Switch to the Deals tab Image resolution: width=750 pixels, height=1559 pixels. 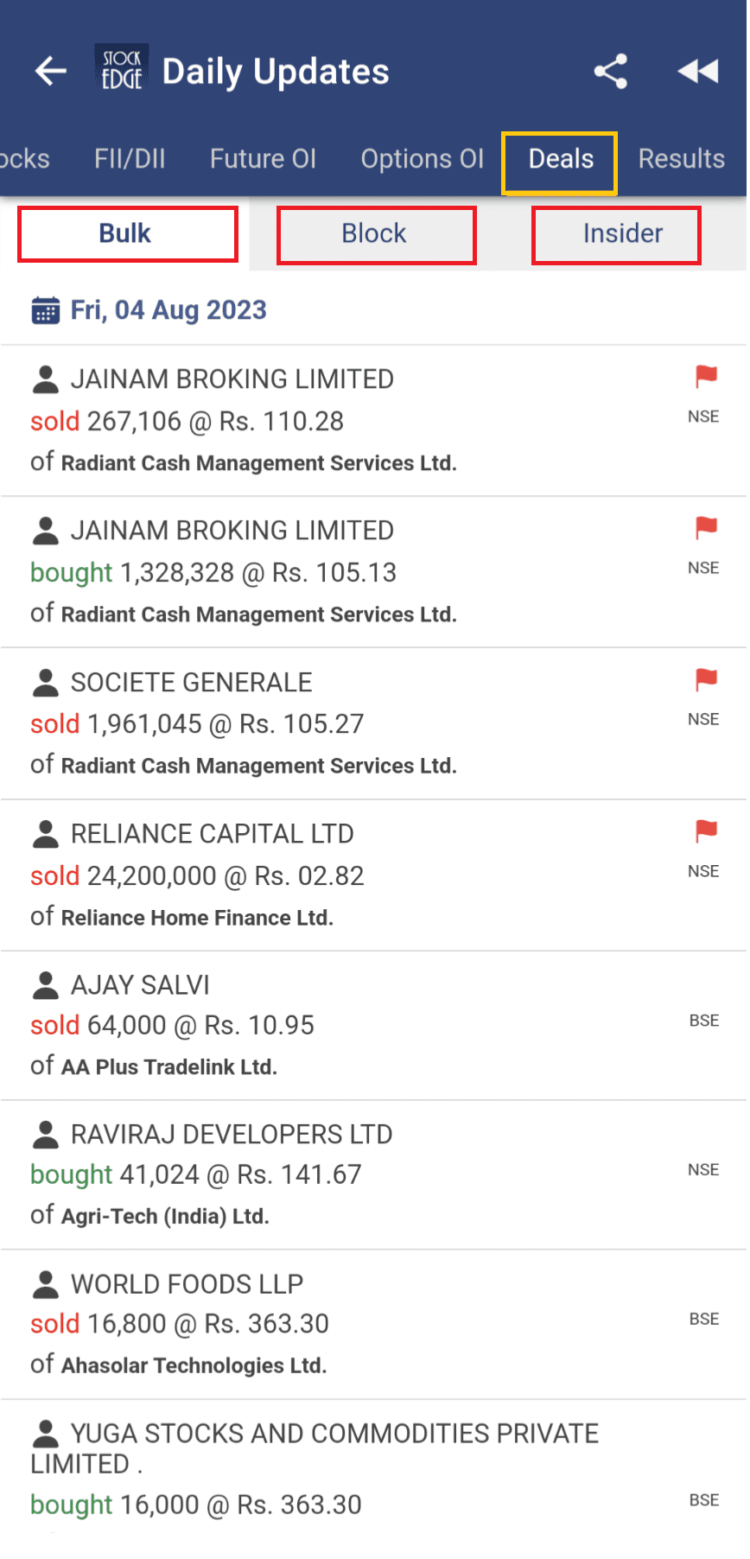[x=559, y=158]
